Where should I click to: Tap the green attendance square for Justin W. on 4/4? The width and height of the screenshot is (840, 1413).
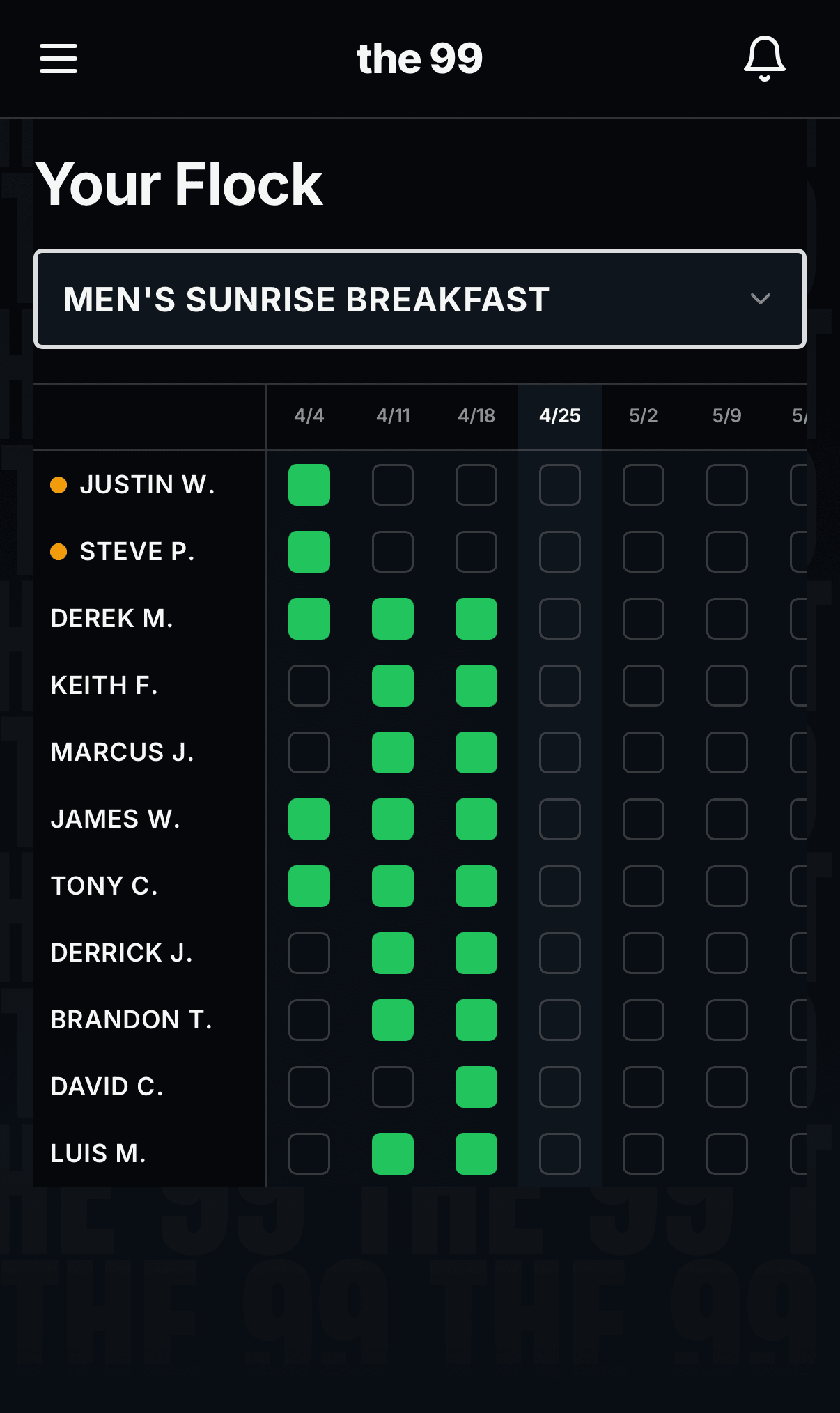point(309,484)
